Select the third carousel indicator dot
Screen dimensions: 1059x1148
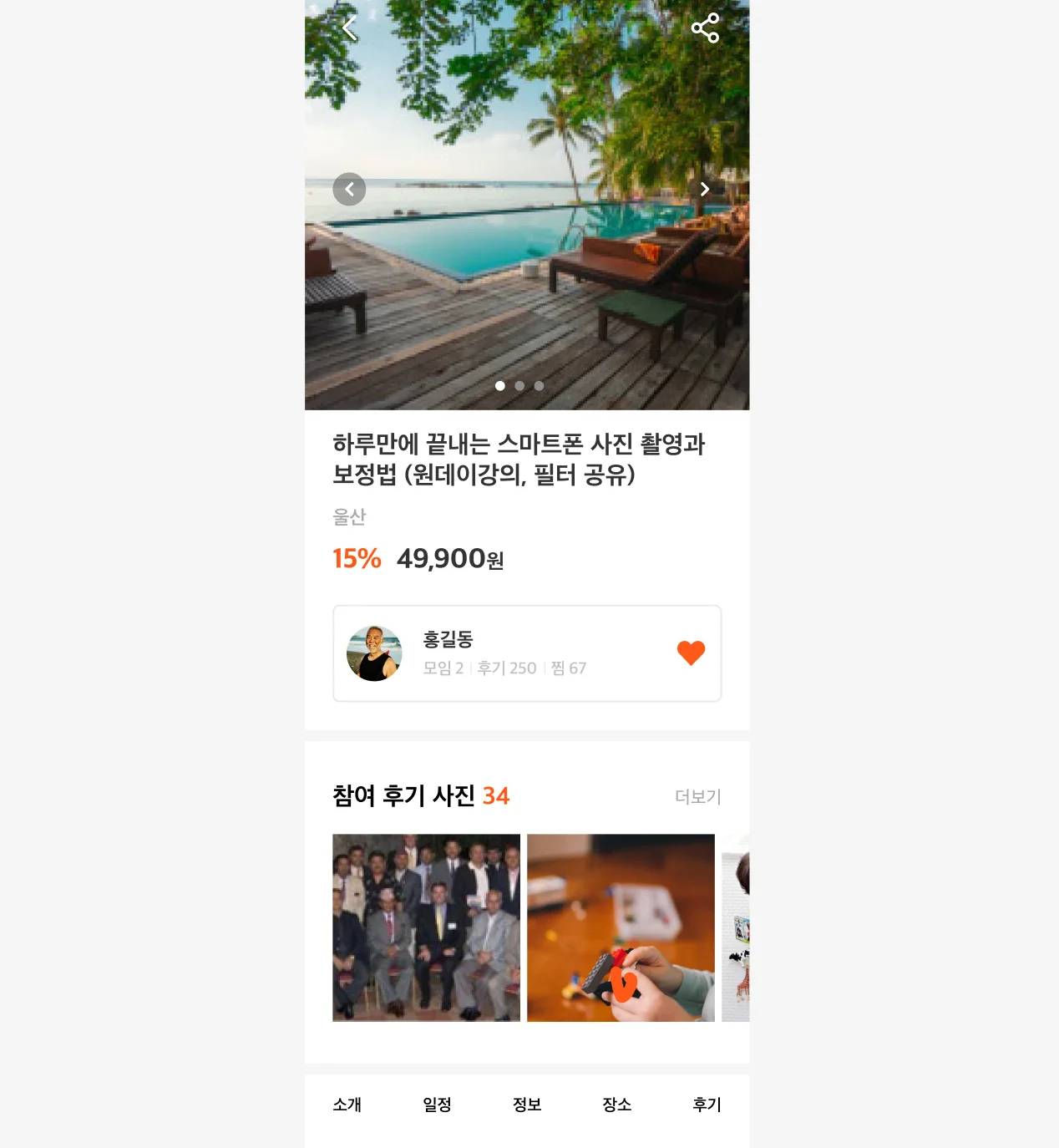(x=539, y=386)
